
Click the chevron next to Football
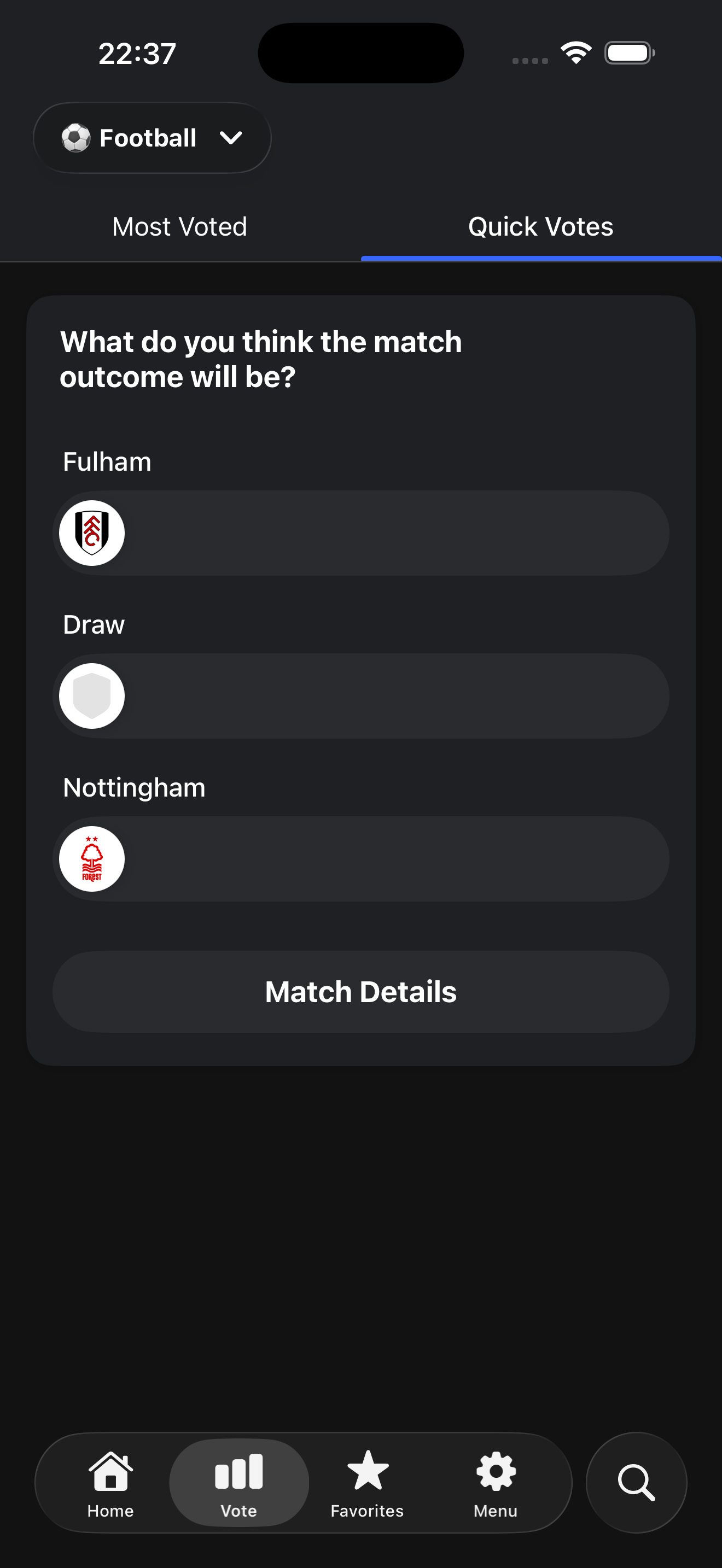coord(231,138)
